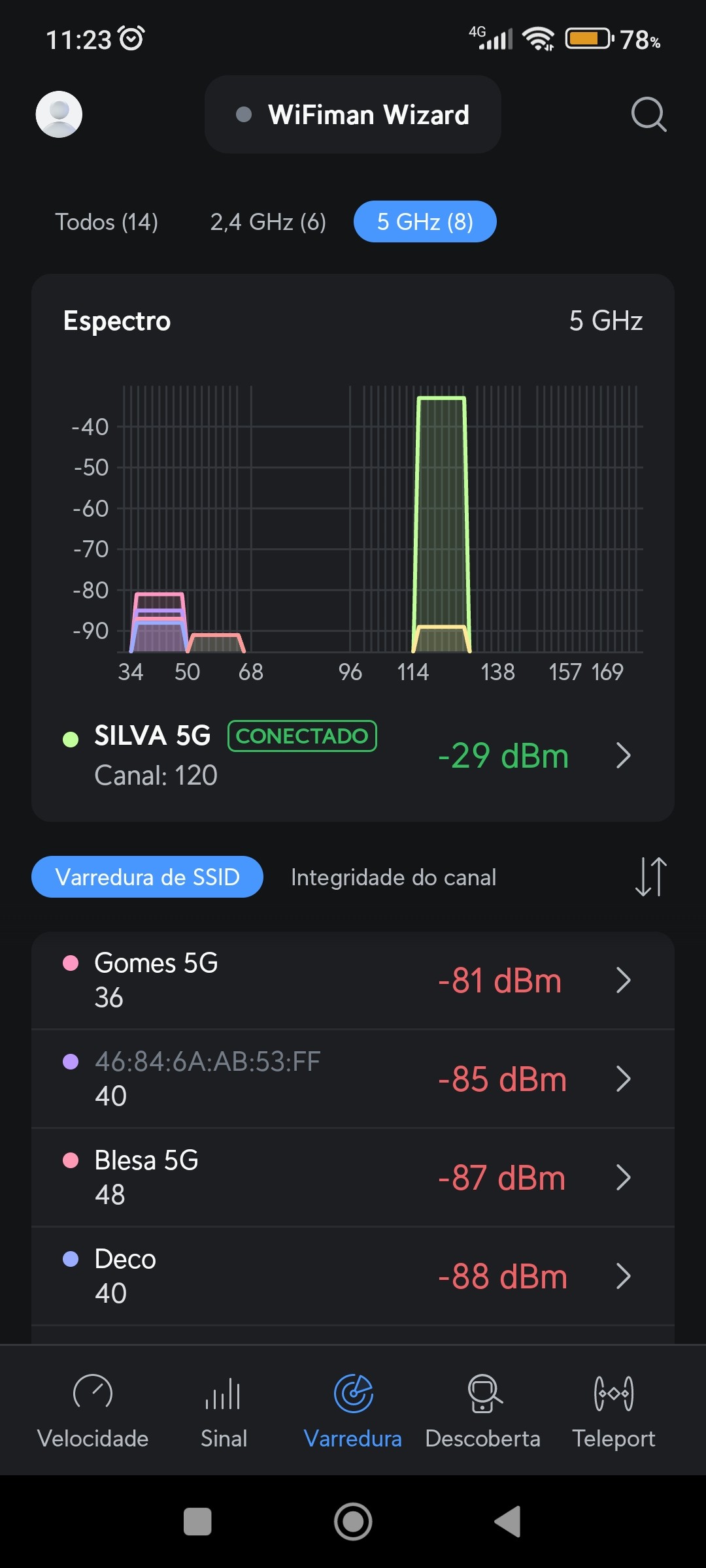Change sort order with the arrows icon
The width and height of the screenshot is (706, 1568).
click(650, 877)
